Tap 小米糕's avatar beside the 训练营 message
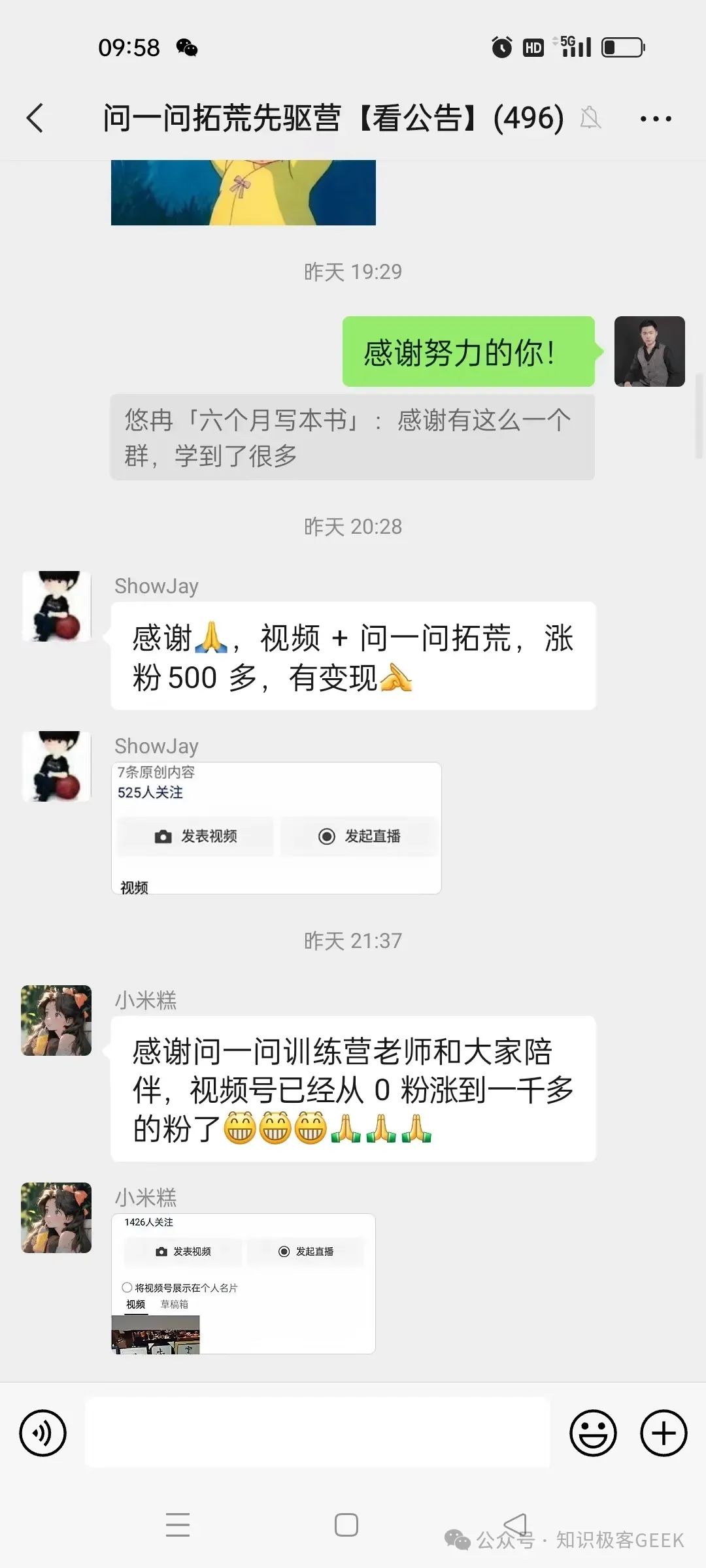The image size is (706, 1568). [57, 1021]
